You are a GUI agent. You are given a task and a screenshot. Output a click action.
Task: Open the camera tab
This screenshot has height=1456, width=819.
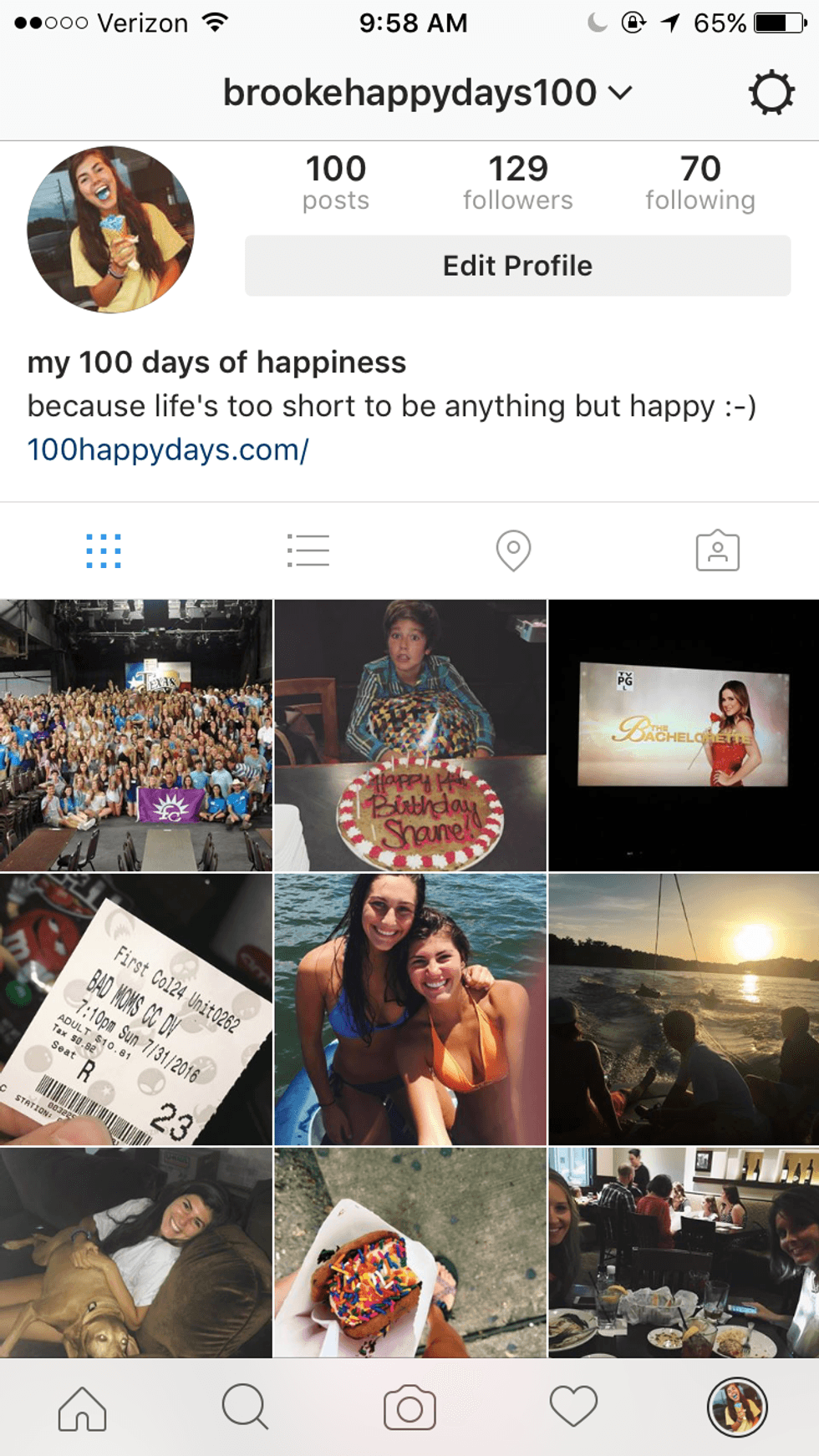click(409, 1408)
